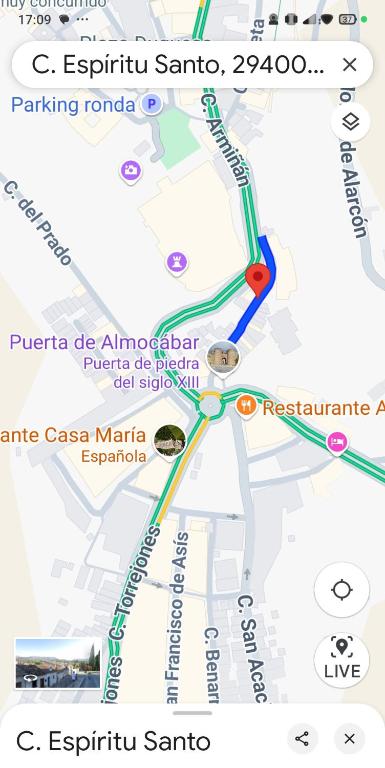Image resolution: width=385 pixels, height=768 pixels.
Task: Start Live View navigation
Action: [341, 658]
